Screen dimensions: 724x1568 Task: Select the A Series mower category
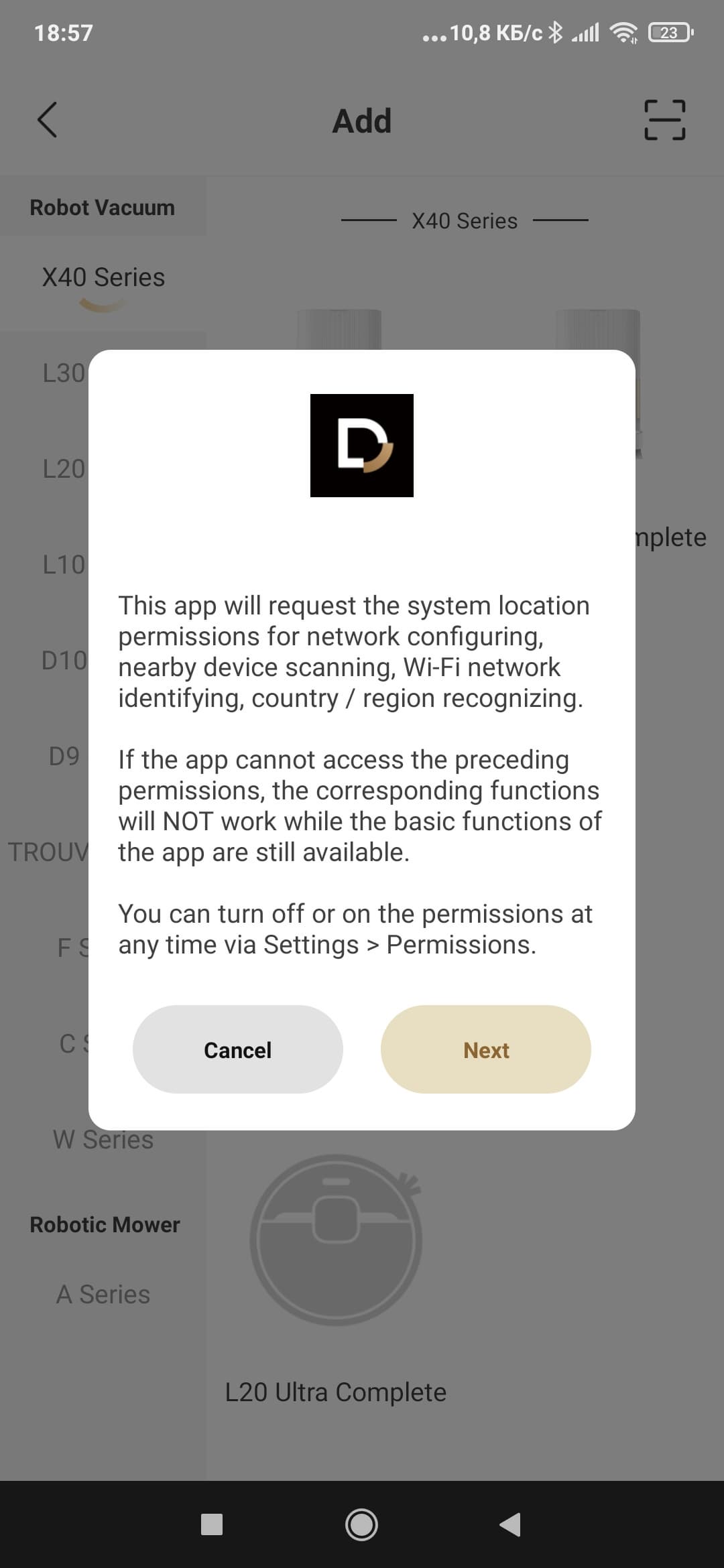pyautogui.click(x=103, y=1295)
